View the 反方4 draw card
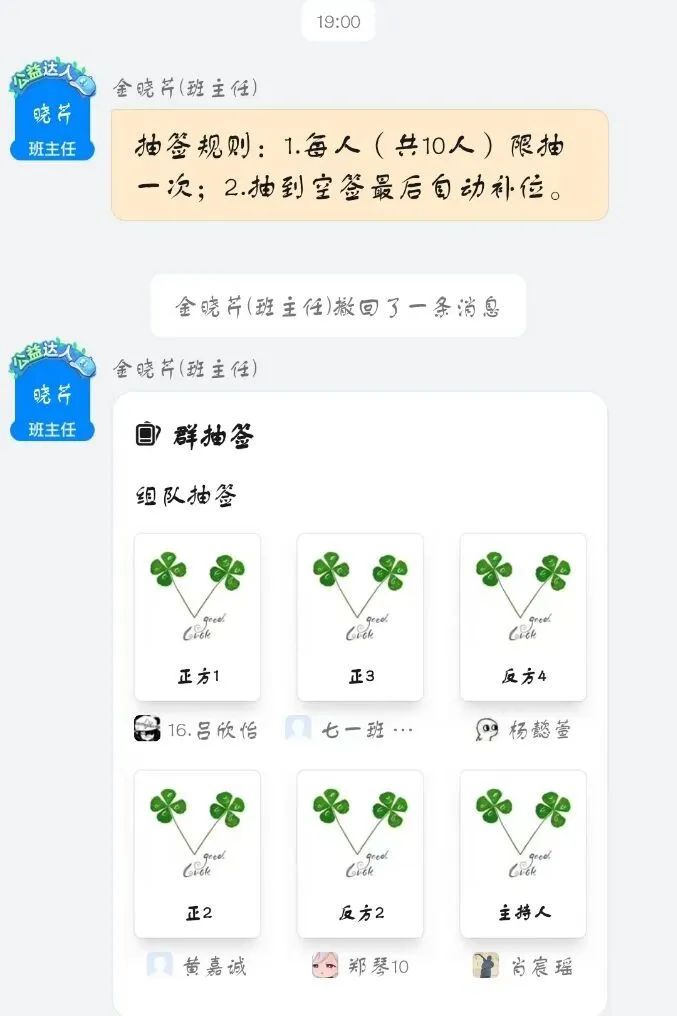The width and height of the screenshot is (677, 1016). point(523,616)
